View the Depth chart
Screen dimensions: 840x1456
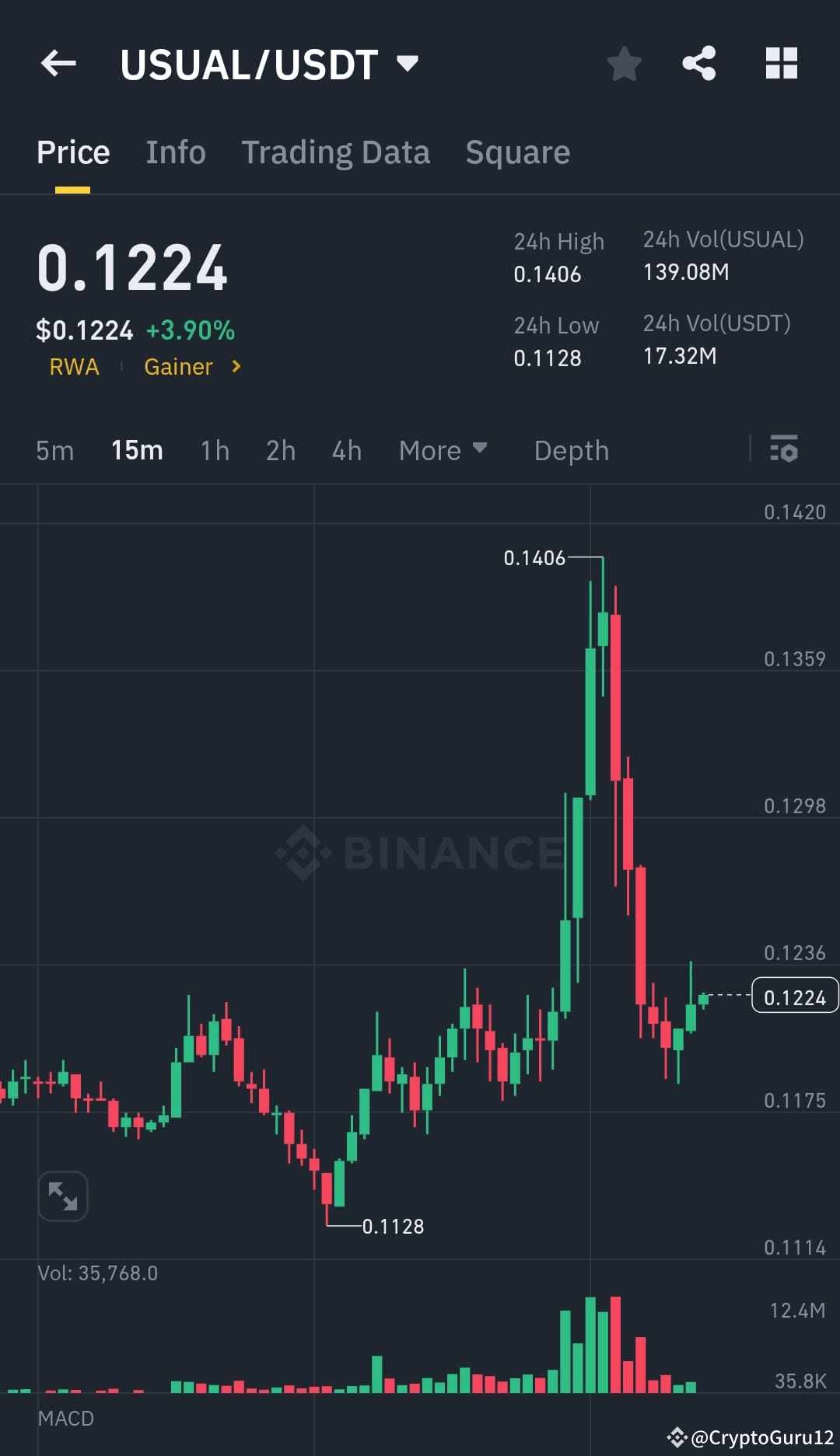pyautogui.click(x=571, y=450)
